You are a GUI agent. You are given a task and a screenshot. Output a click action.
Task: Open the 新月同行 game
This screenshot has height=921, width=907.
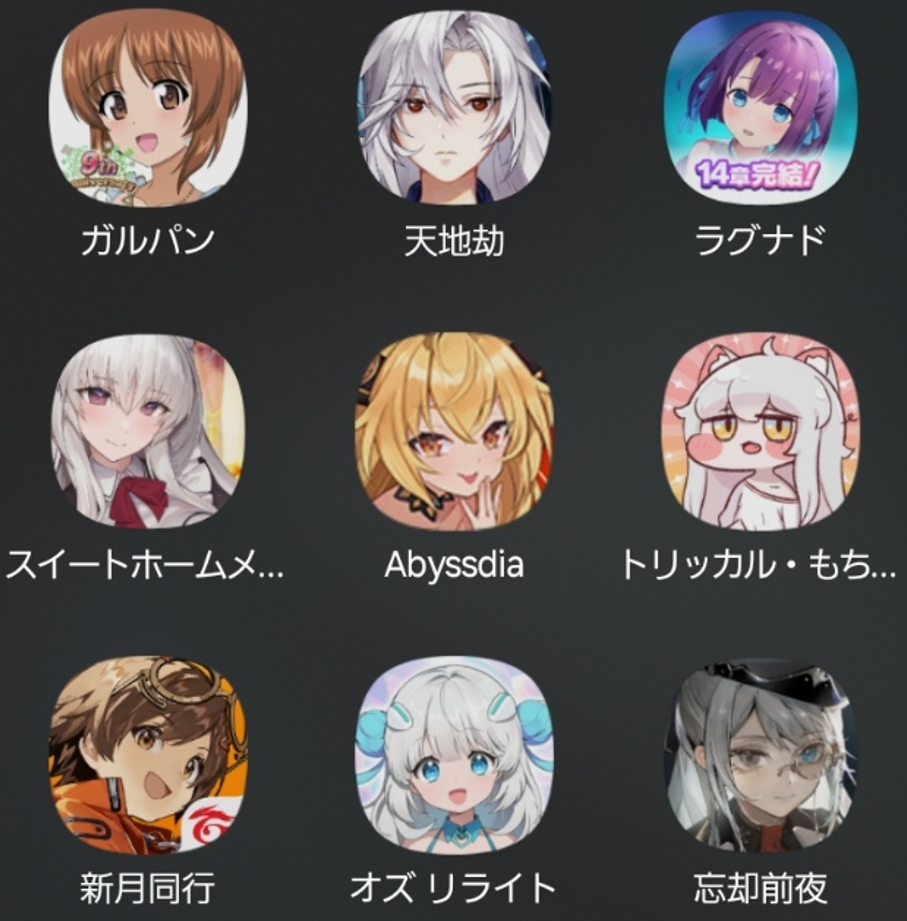[x=148, y=755]
